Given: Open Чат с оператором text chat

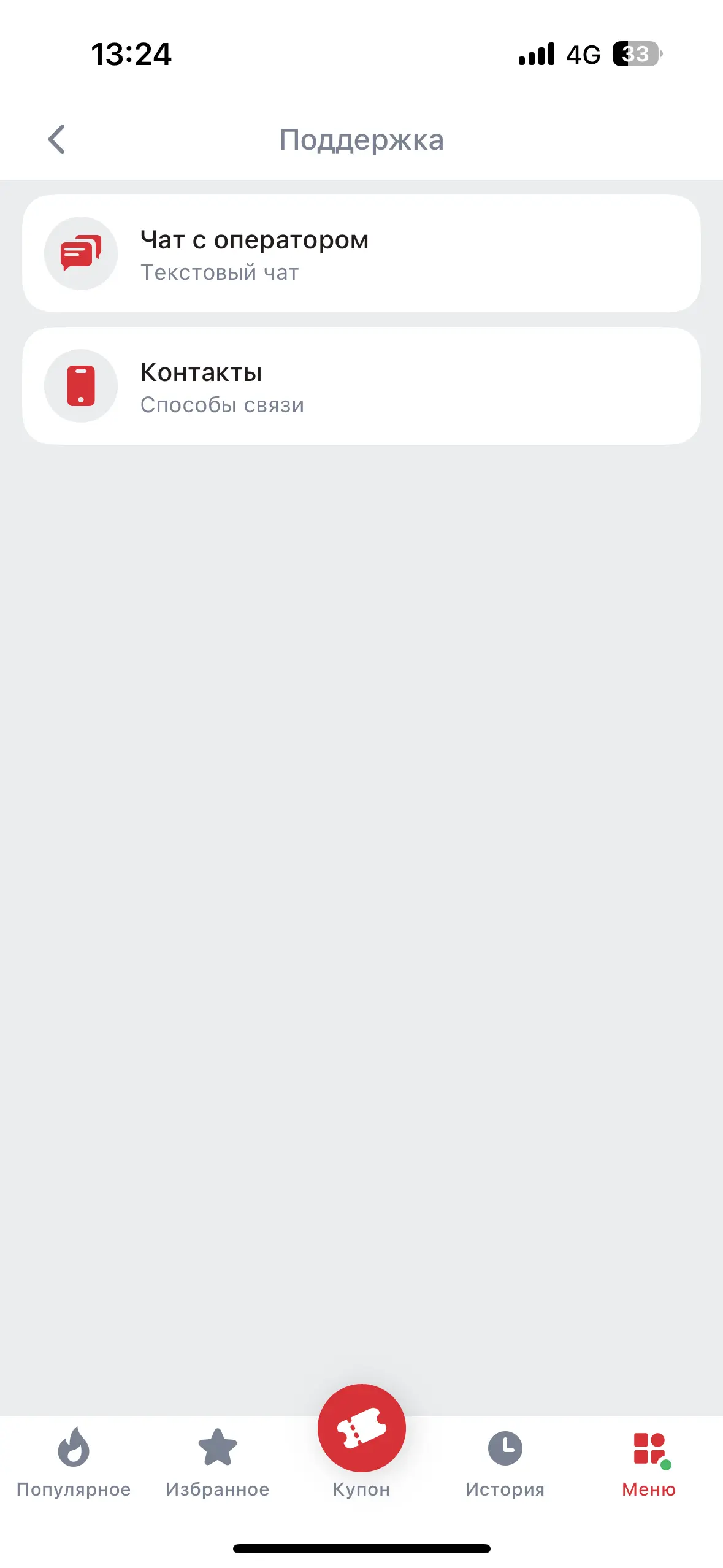Looking at the screenshot, I should [x=361, y=253].
